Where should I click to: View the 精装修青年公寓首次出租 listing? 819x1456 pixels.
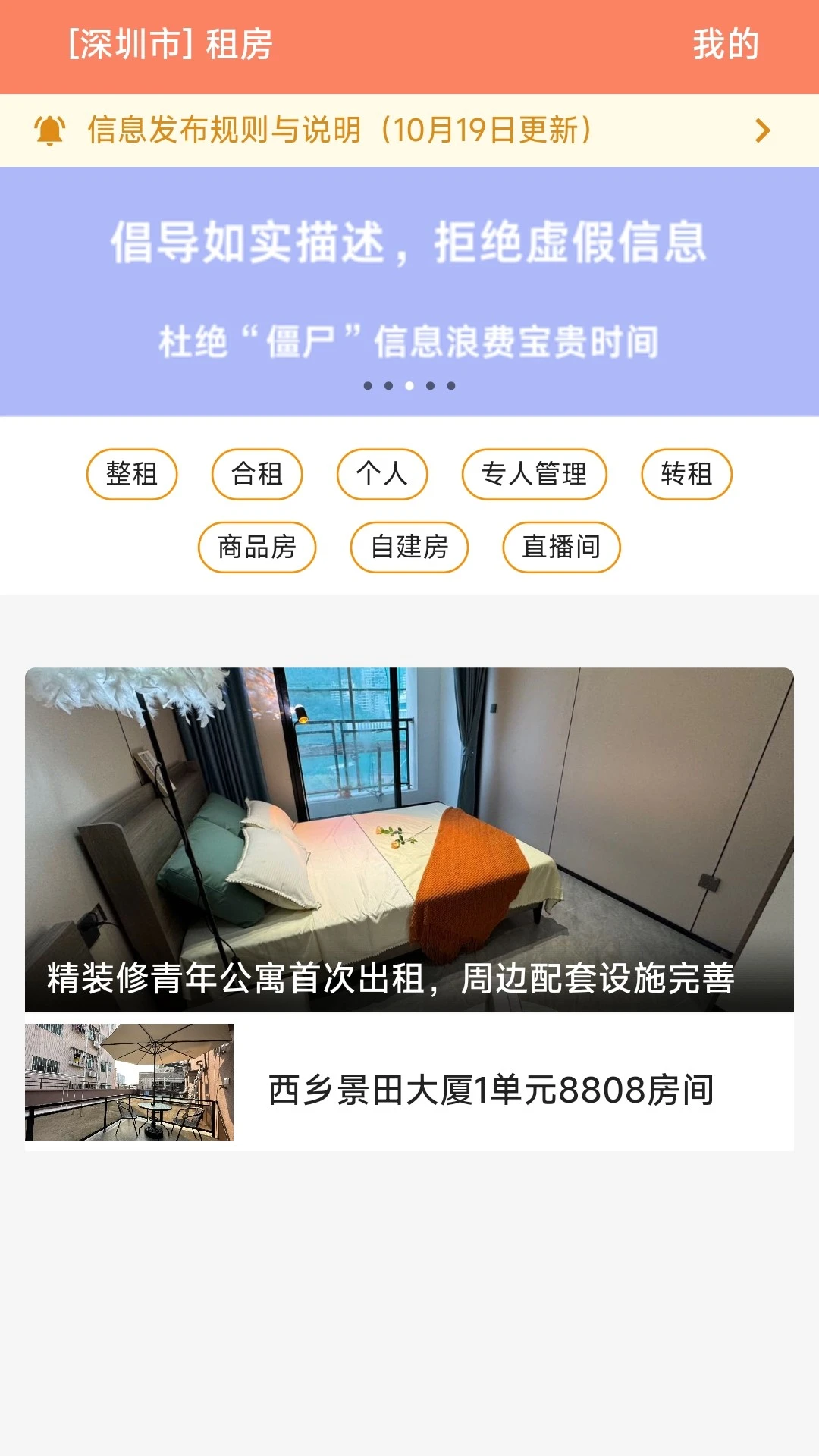point(409,839)
